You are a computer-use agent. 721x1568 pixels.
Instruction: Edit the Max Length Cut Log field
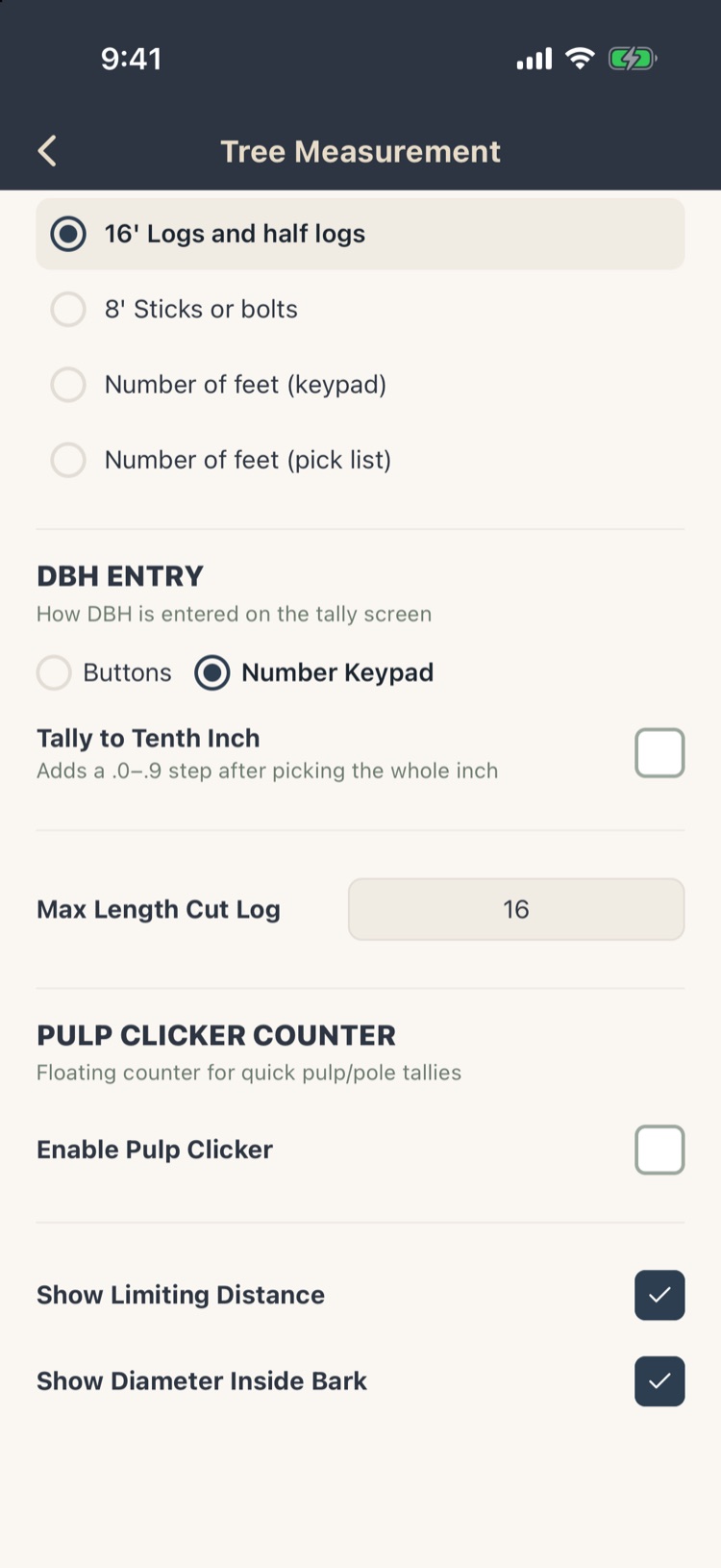pyautogui.click(x=516, y=909)
